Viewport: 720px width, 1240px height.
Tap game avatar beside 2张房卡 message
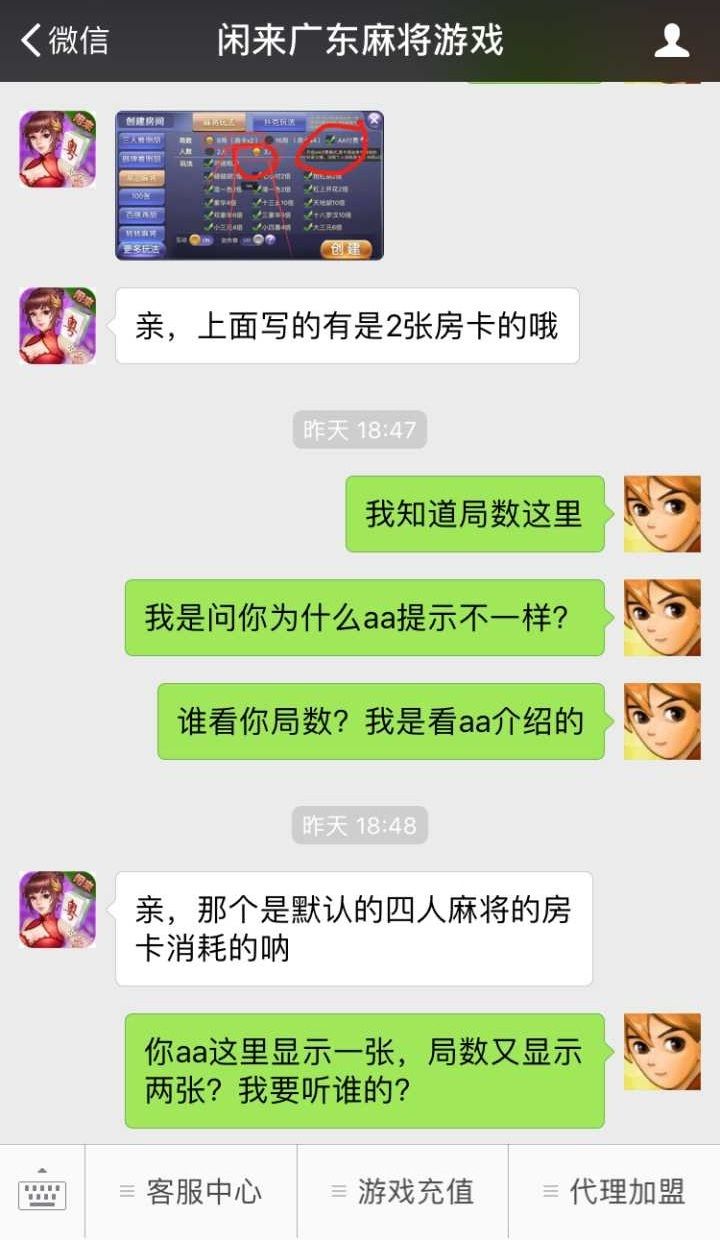click(58, 326)
